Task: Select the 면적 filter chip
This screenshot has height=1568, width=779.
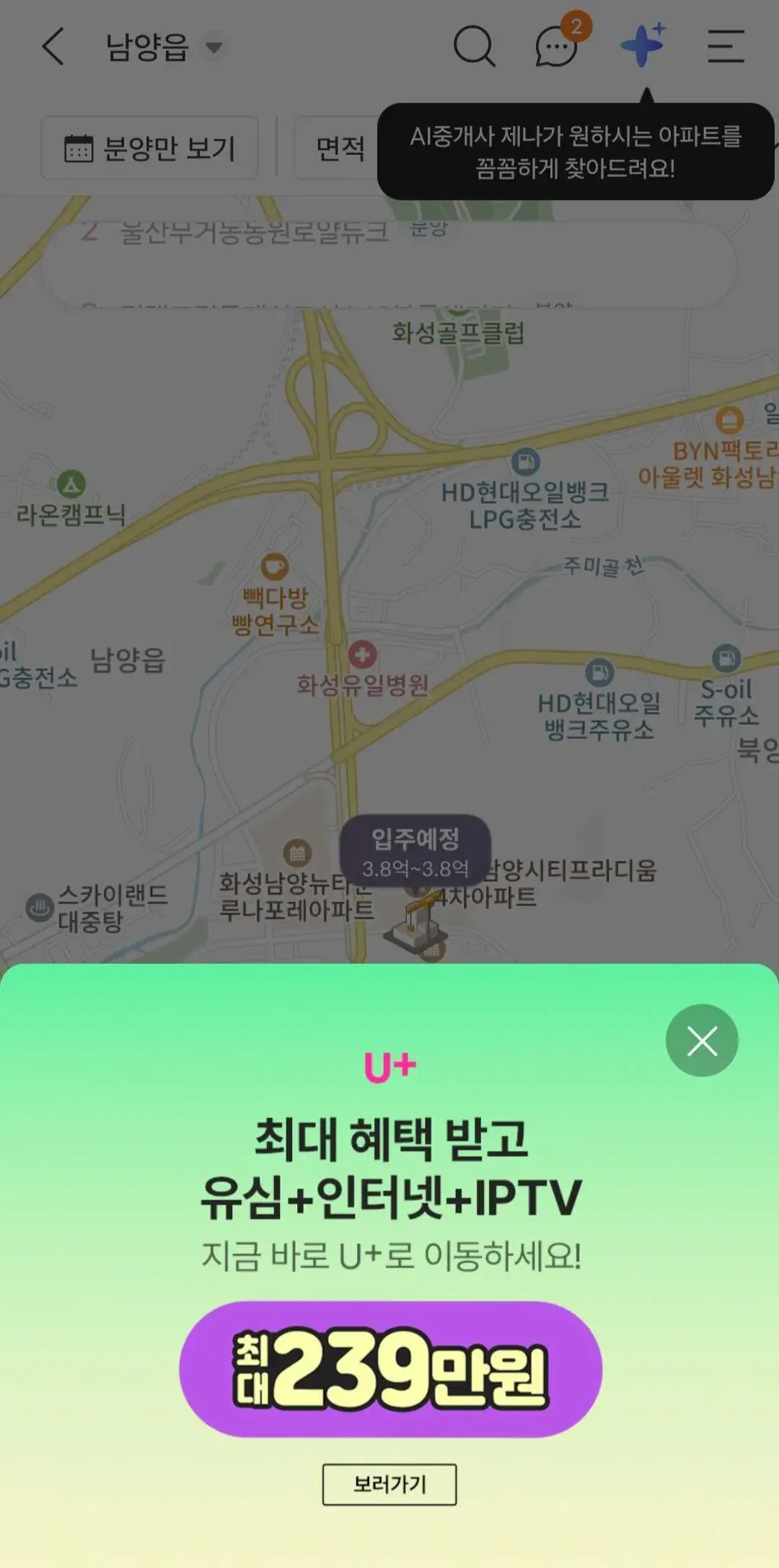Action: point(339,149)
